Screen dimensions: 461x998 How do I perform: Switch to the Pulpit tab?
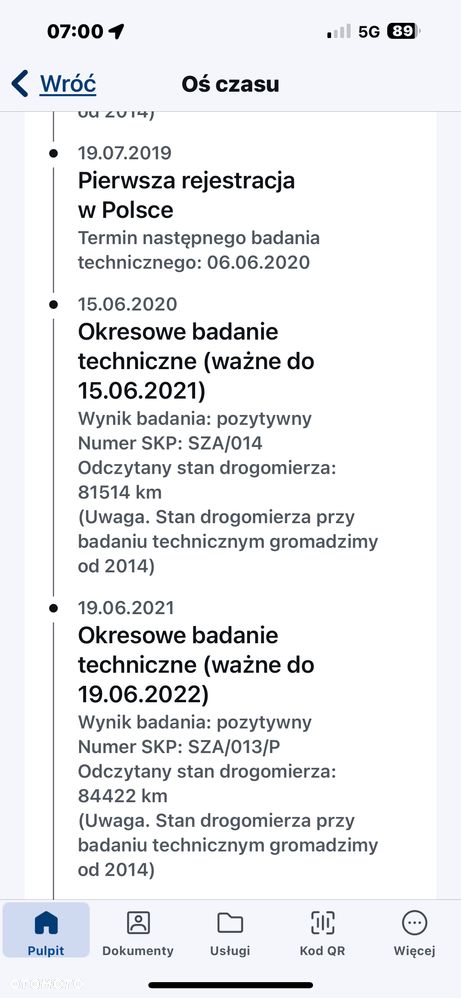[46, 932]
